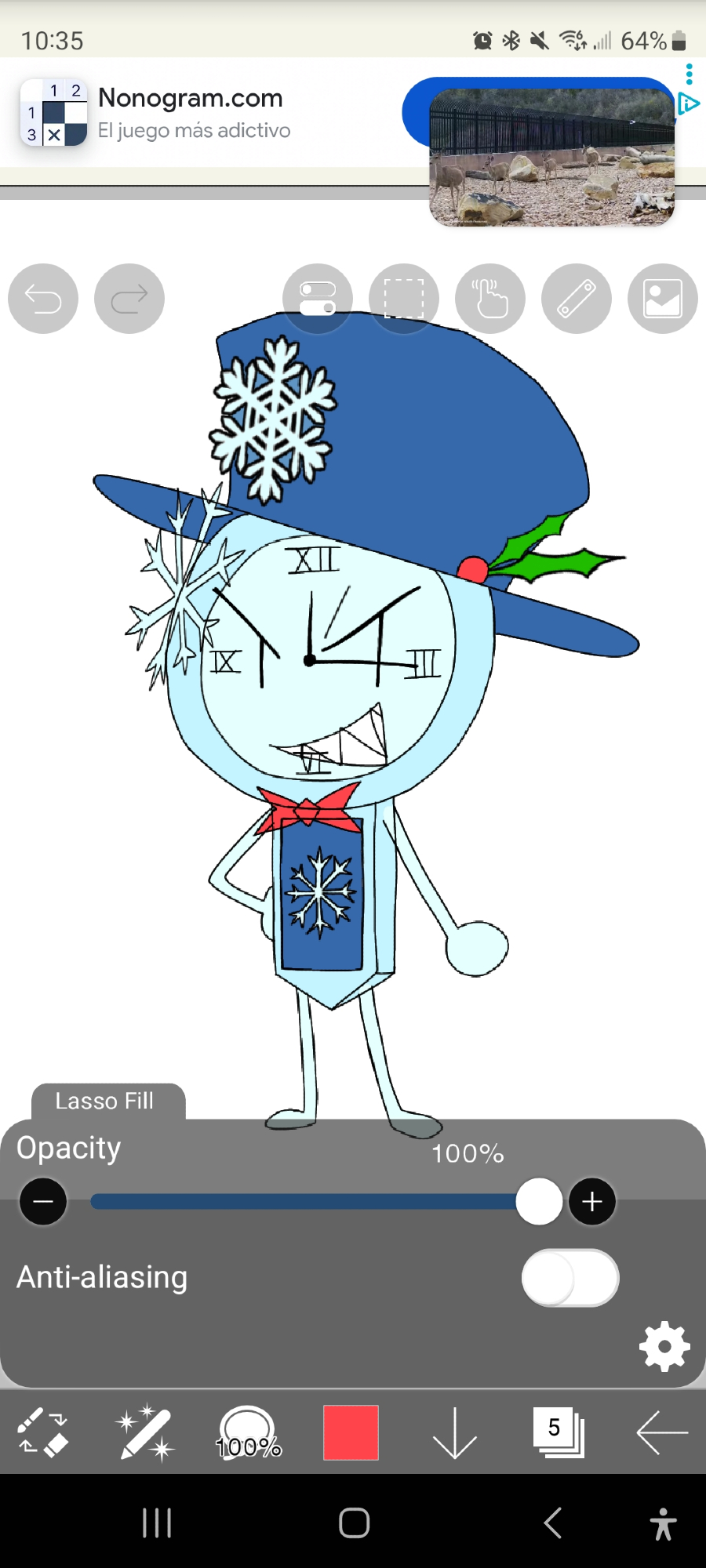706x1568 pixels.
Task: Redo the undone action
Action: click(129, 299)
